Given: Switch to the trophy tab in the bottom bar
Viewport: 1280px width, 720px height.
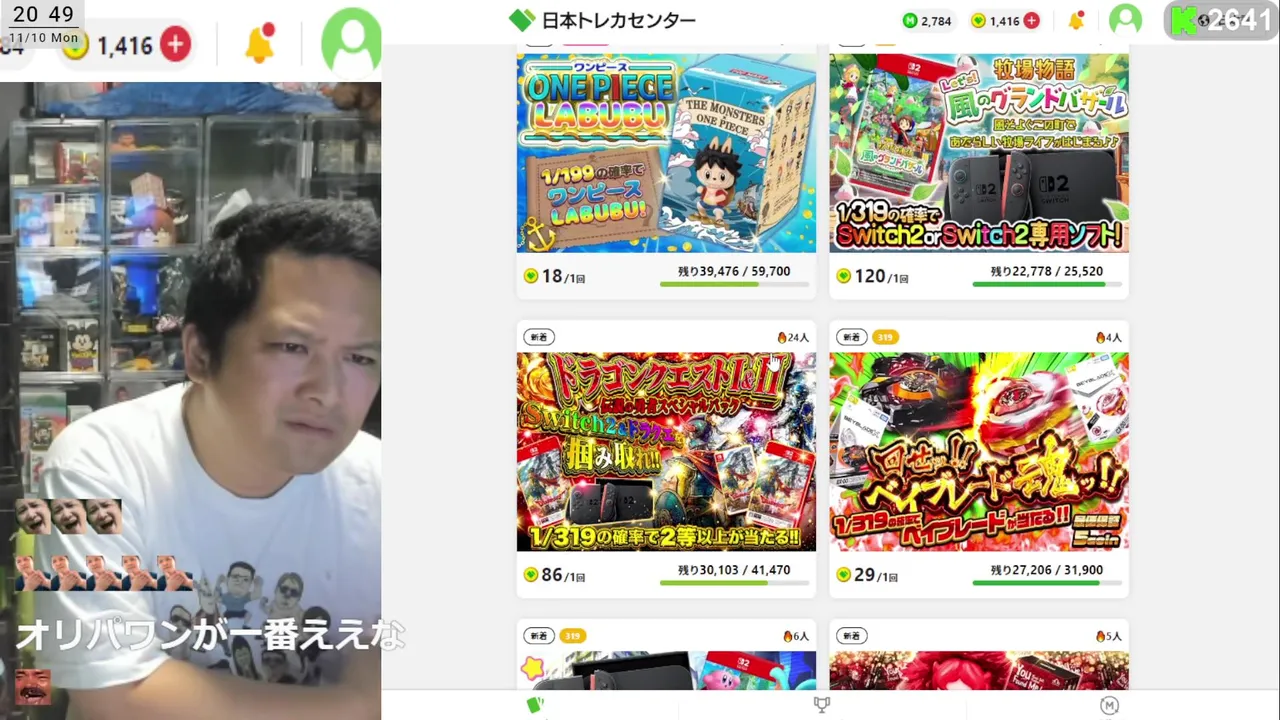Looking at the screenshot, I should 822,705.
